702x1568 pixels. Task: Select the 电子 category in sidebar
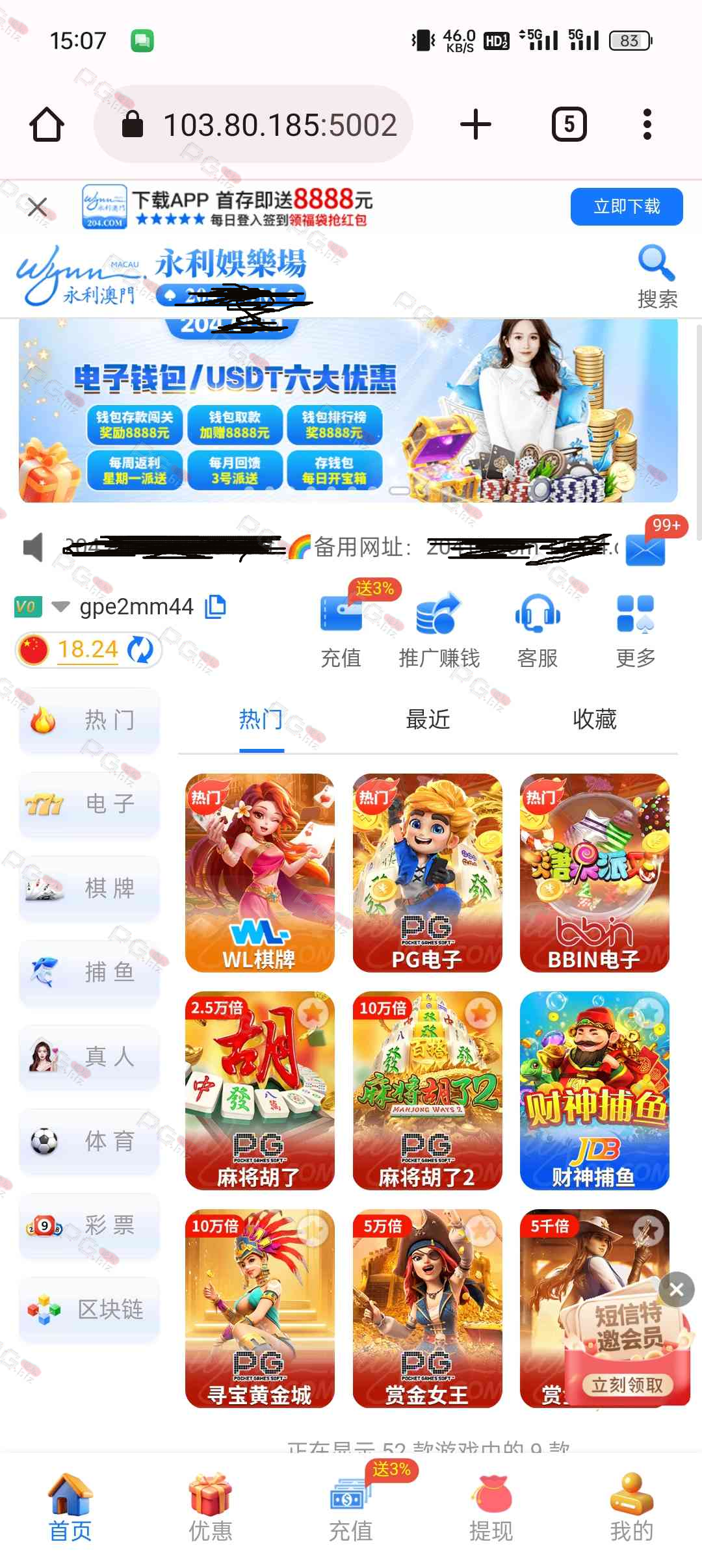pyautogui.click(x=90, y=804)
